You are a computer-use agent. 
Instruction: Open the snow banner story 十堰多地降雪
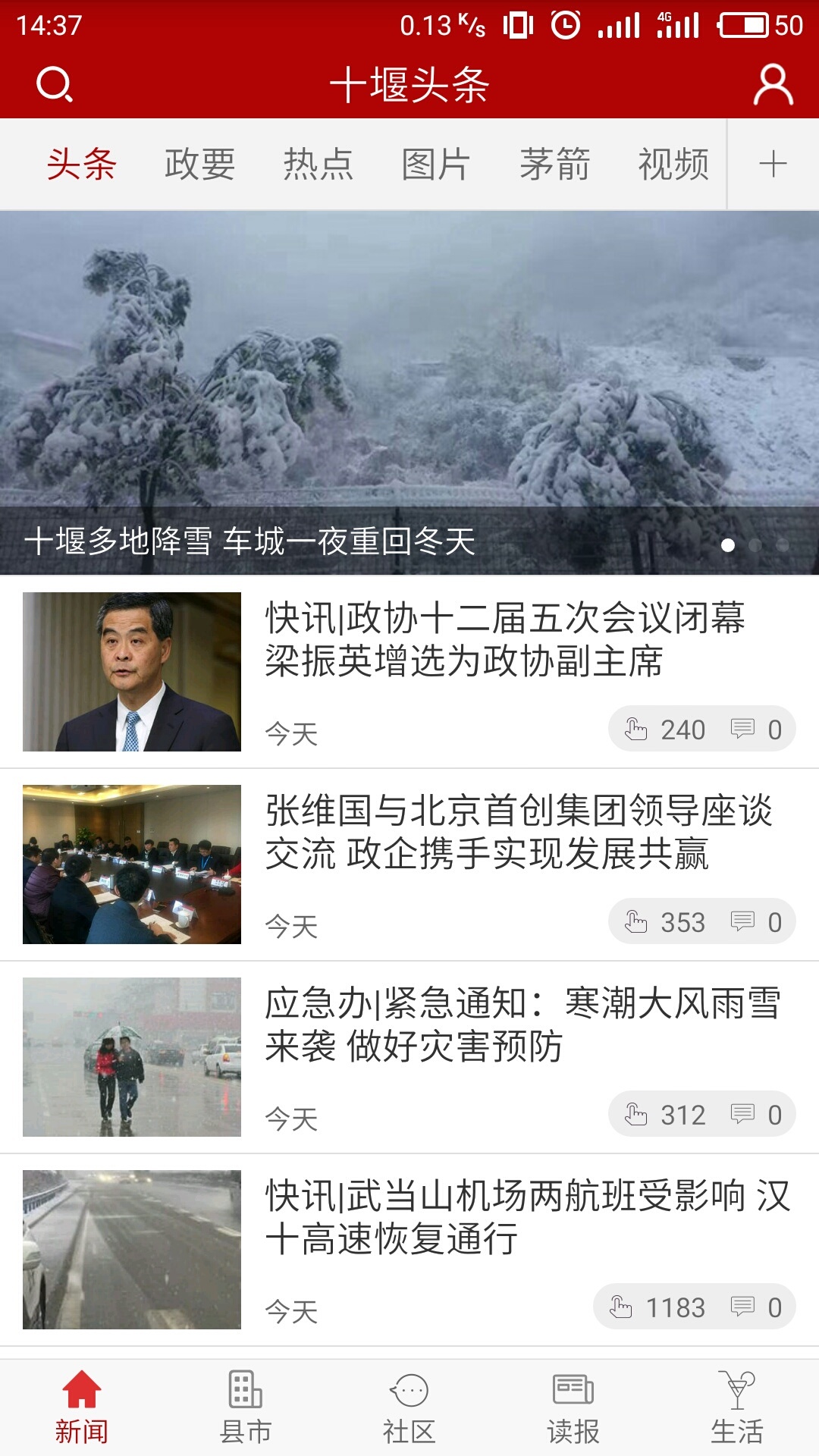[x=409, y=393]
